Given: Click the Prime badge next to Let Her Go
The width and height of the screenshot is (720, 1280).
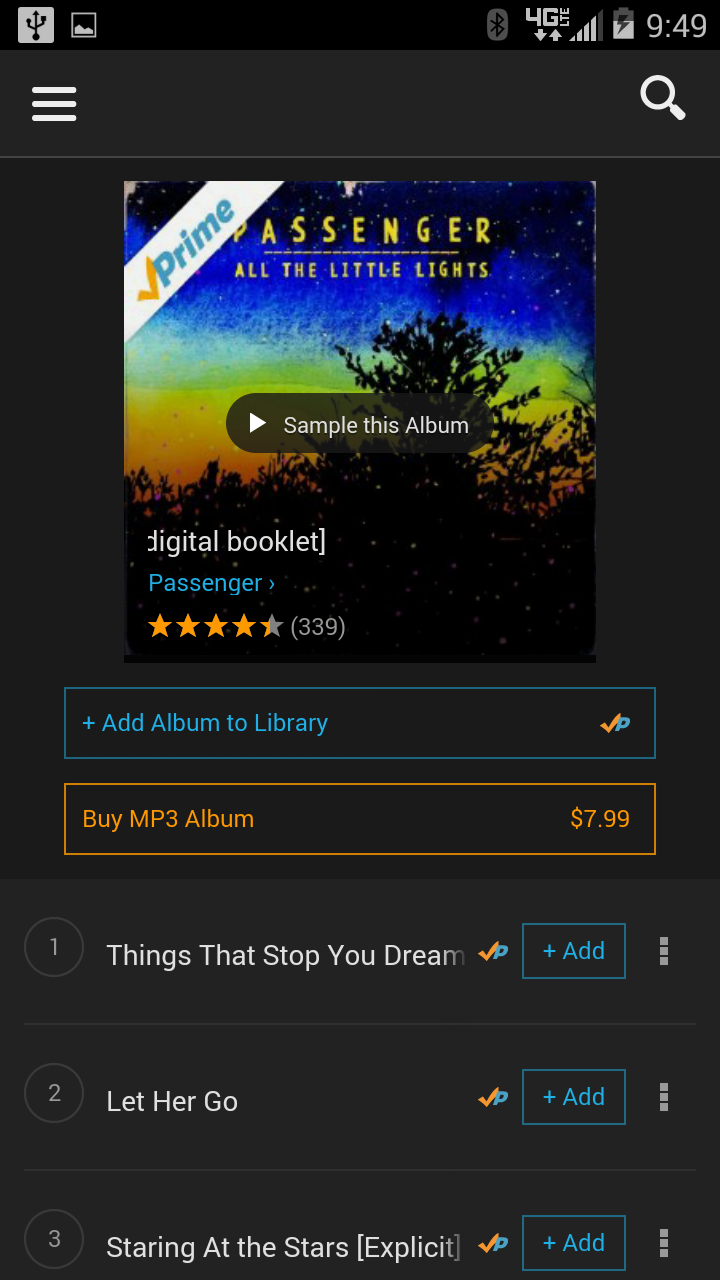Looking at the screenshot, I should pyautogui.click(x=491, y=1097).
